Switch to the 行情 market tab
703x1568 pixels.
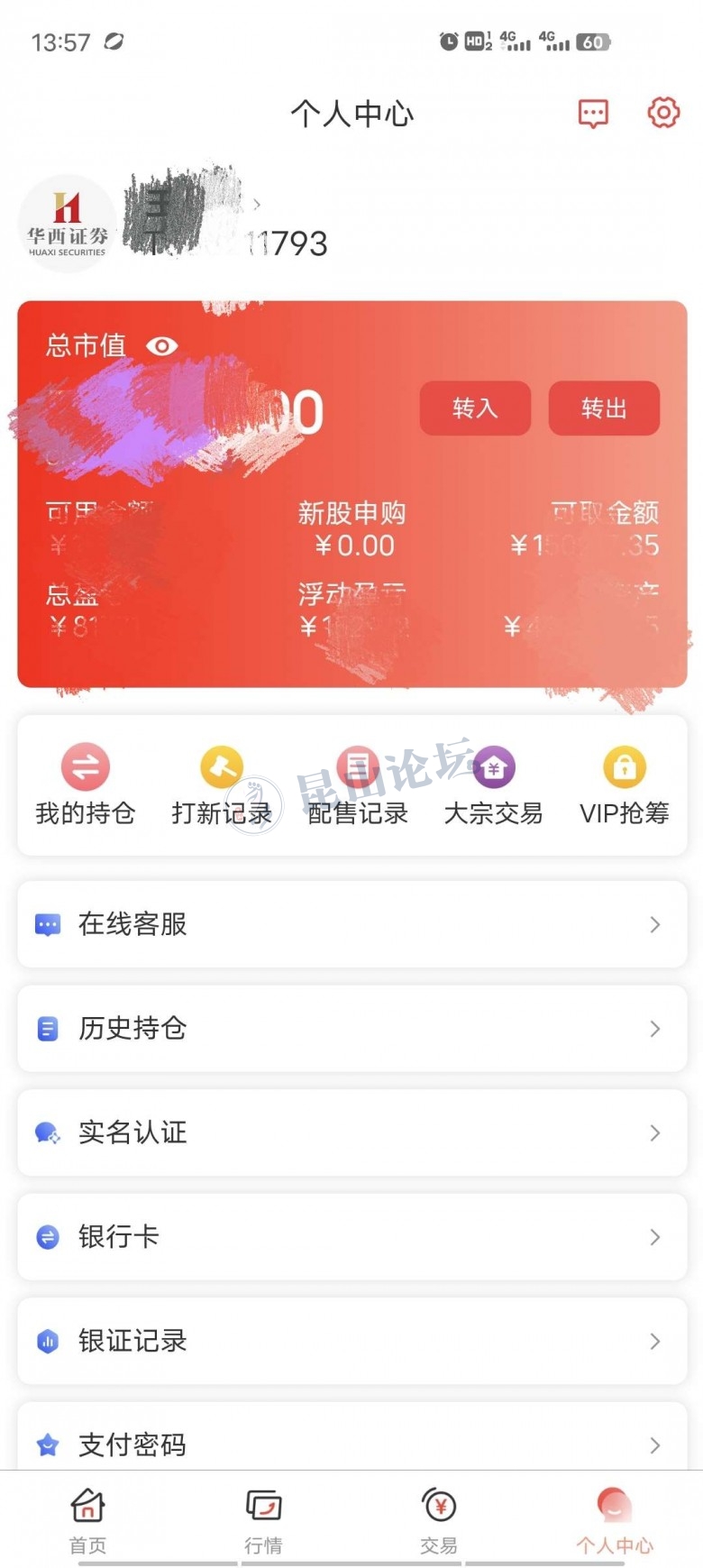263,1520
